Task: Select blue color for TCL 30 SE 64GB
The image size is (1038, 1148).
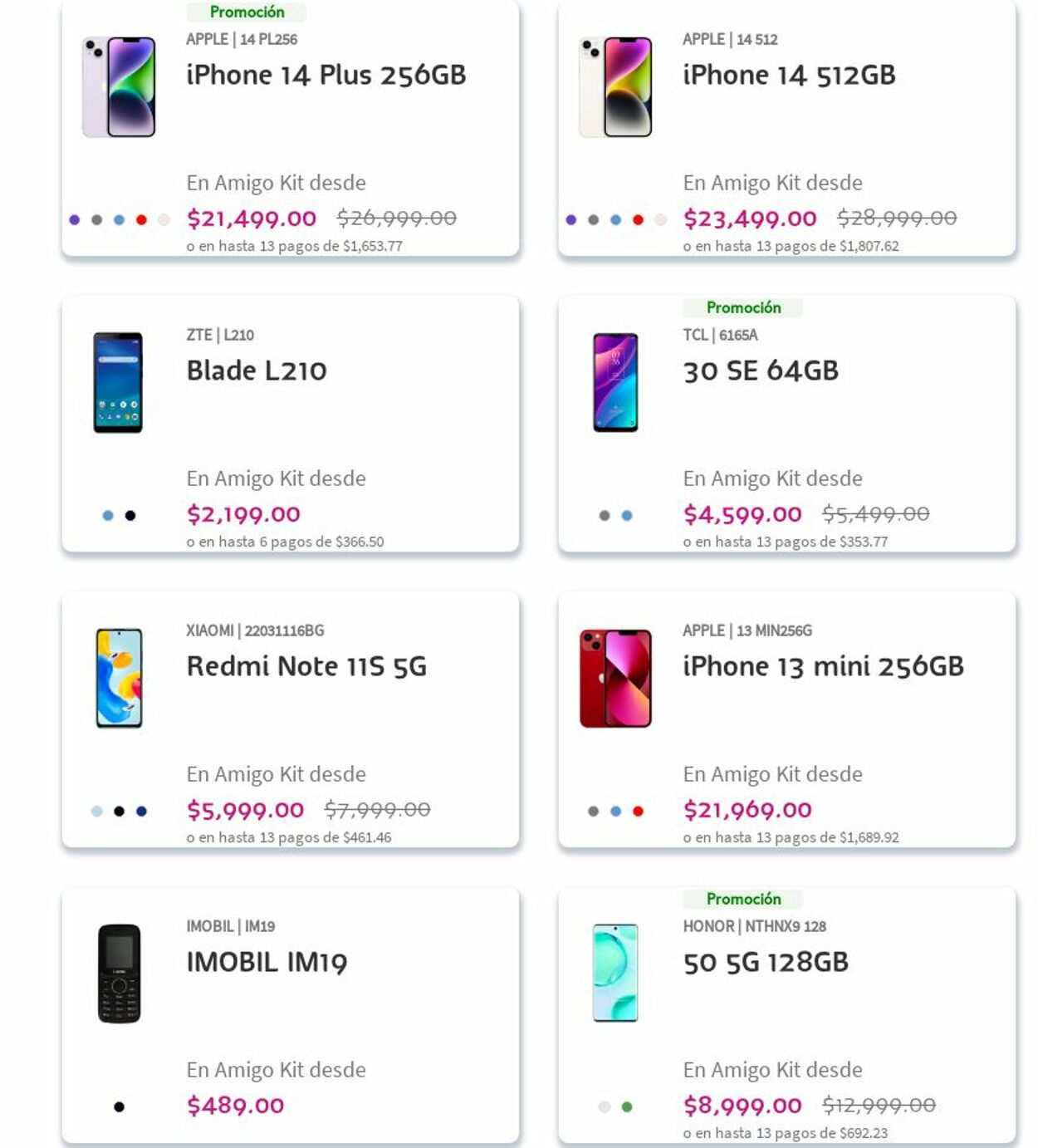Action: (x=627, y=516)
